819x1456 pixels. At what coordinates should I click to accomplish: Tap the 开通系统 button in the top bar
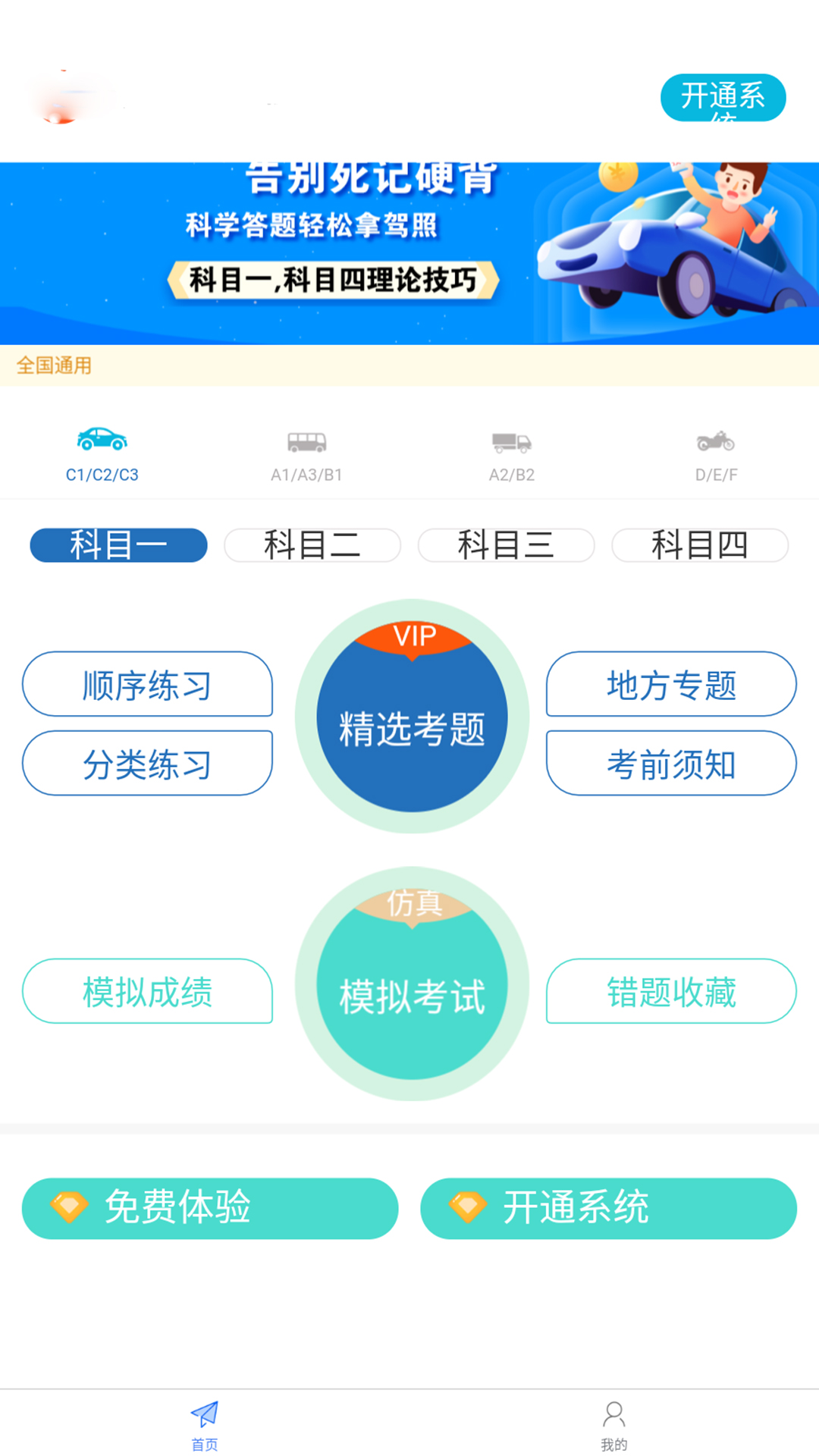[x=723, y=97]
